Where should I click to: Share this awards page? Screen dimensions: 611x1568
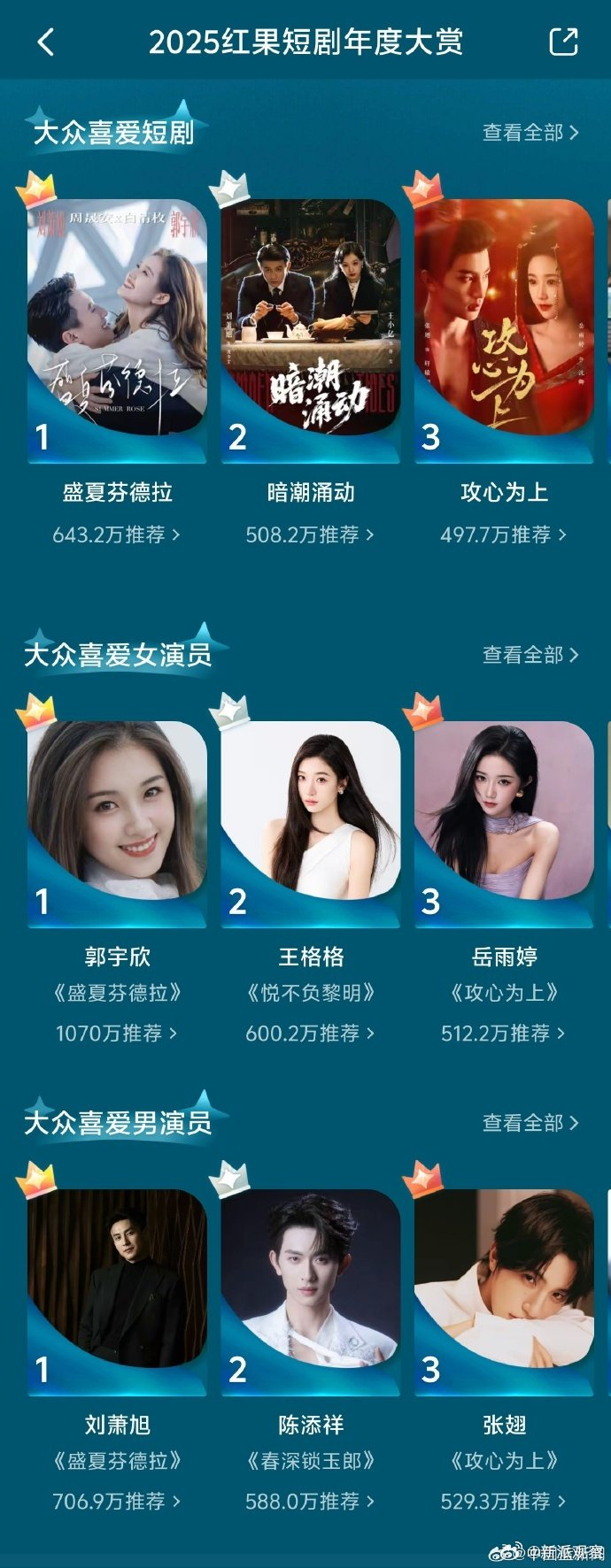[564, 42]
